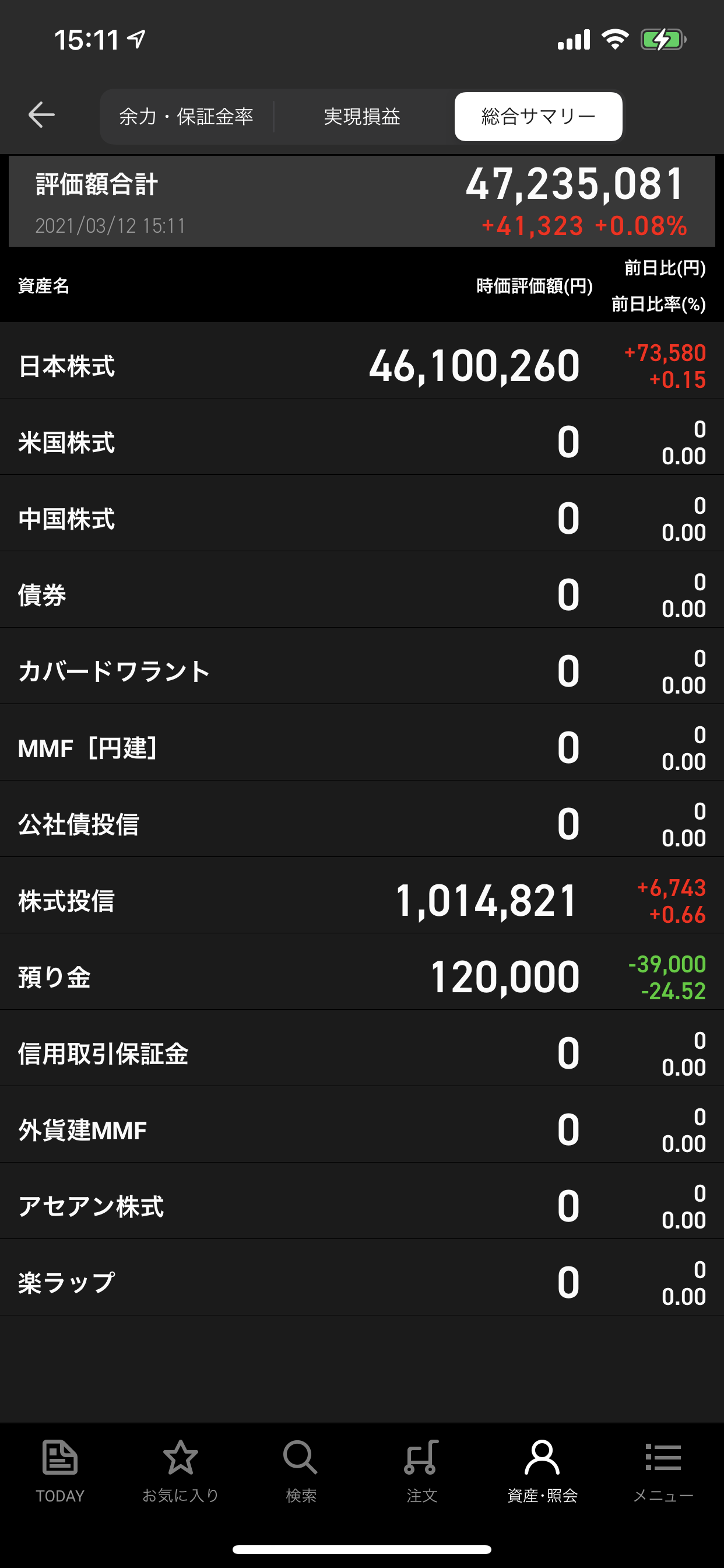Switch to the 実現損益 tab
The image size is (724, 1568).
(x=362, y=116)
